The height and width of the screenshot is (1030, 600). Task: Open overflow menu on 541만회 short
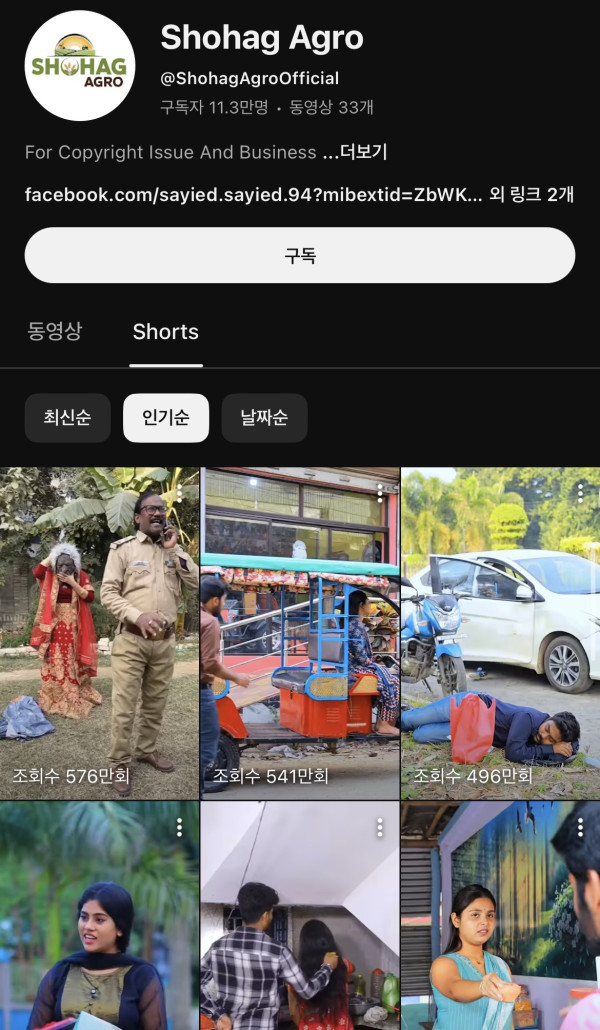pos(380,492)
